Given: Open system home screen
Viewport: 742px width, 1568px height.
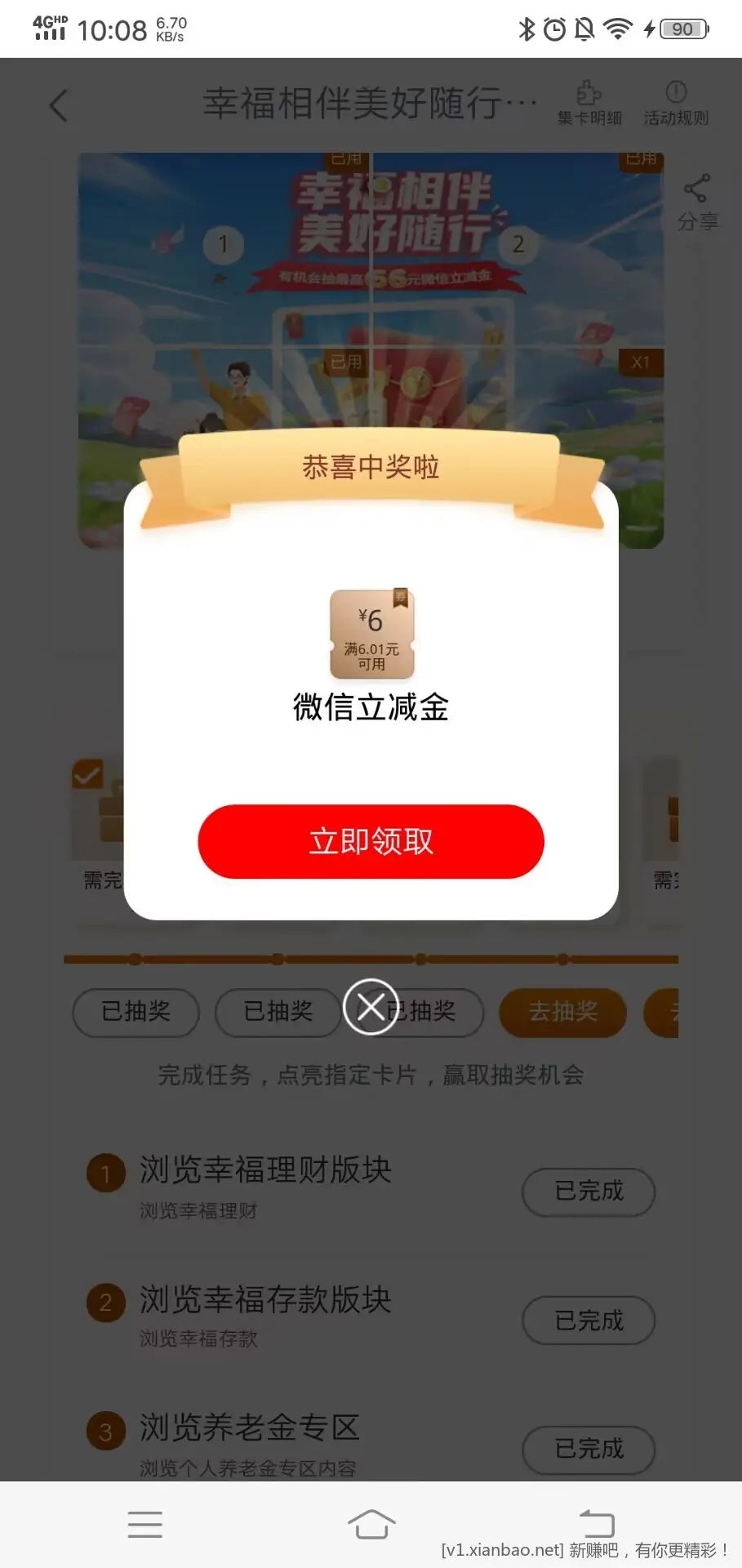Looking at the screenshot, I should point(371,1524).
